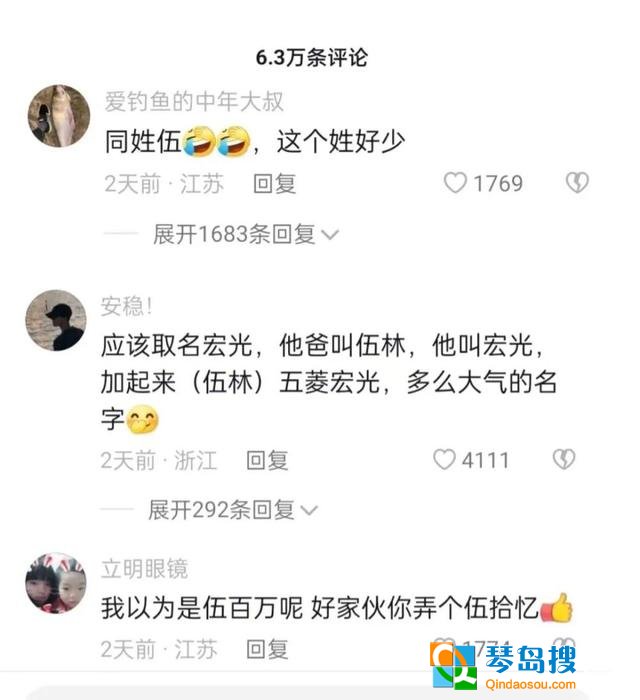Expand the 1683 replies
Image resolution: width=640 pixels, height=700 pixels.
click(245, 234)
